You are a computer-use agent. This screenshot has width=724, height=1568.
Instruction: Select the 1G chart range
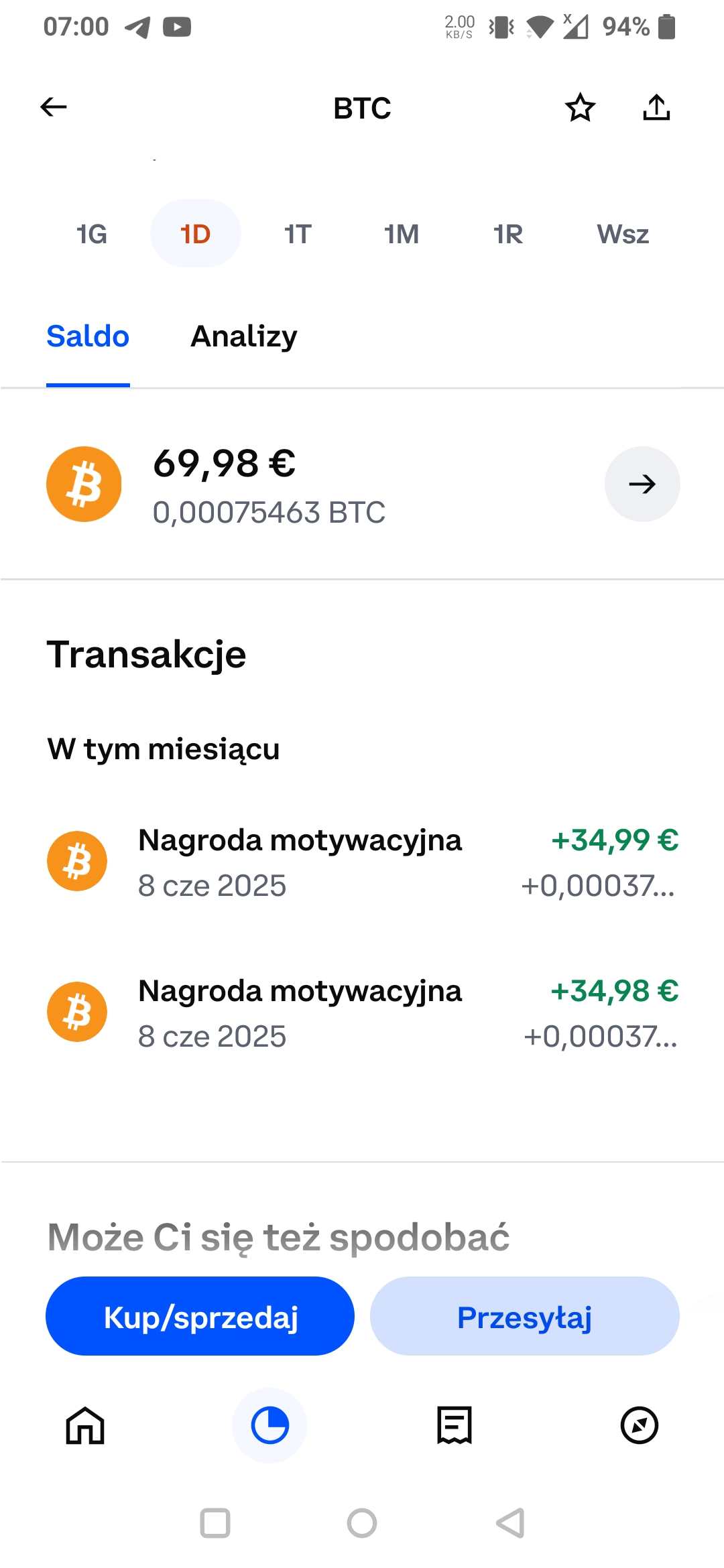92,234
